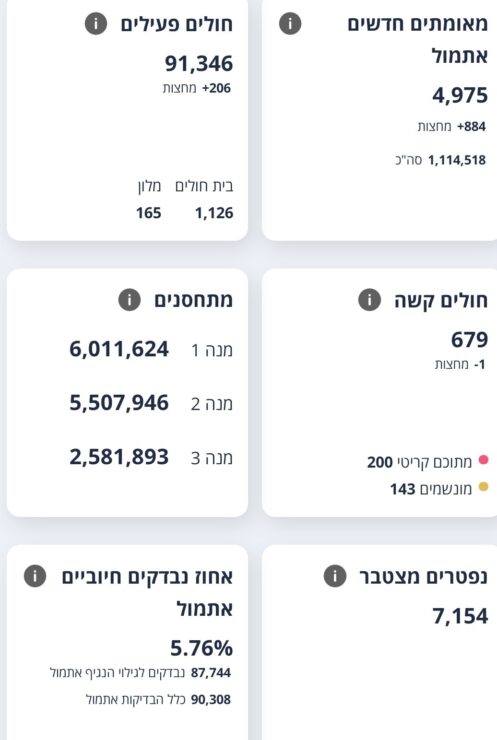Screen dimensions: 497x740
Task: Open info icon for מאומתים חדשים אתמול
Action: tap(290, 24)
